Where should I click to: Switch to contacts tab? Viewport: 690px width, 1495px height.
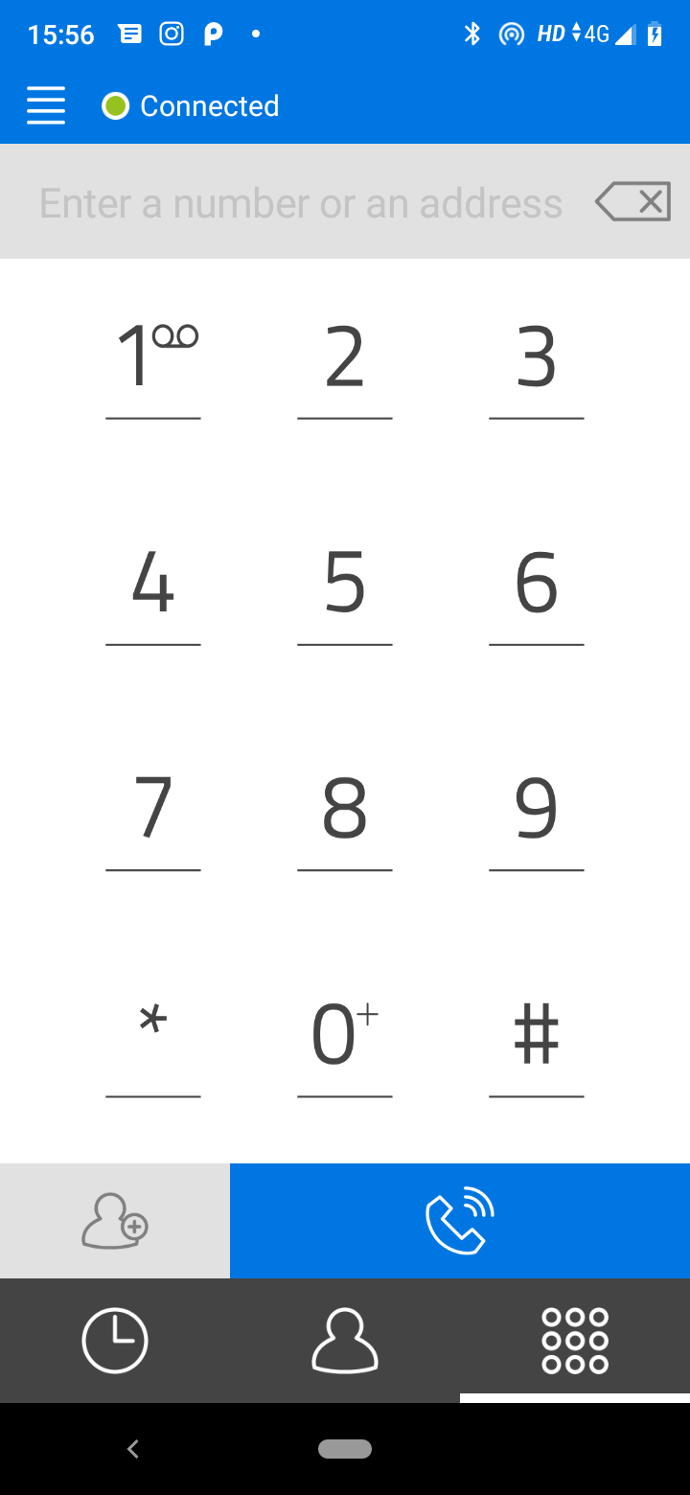click(345, 1340)
